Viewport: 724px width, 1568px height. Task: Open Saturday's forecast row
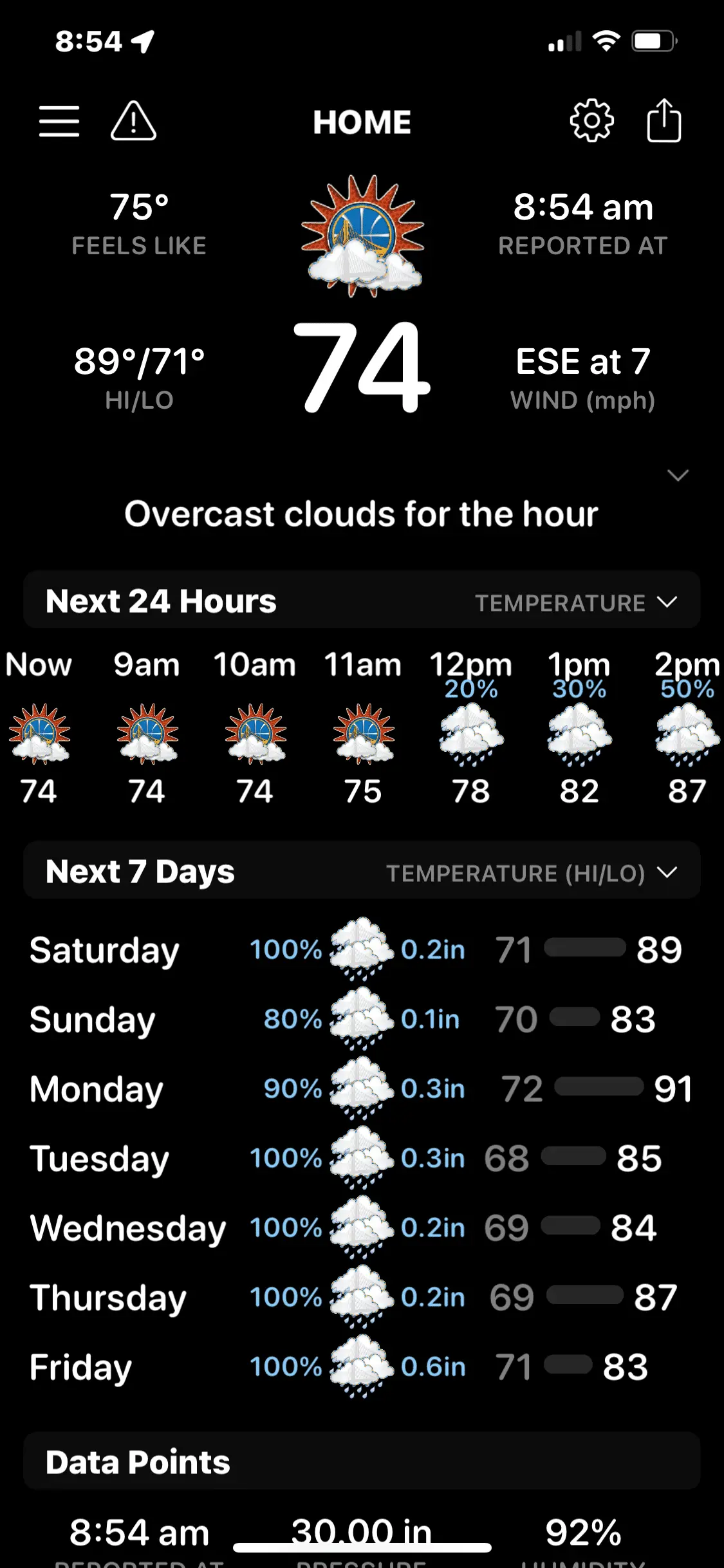(362, 950)
